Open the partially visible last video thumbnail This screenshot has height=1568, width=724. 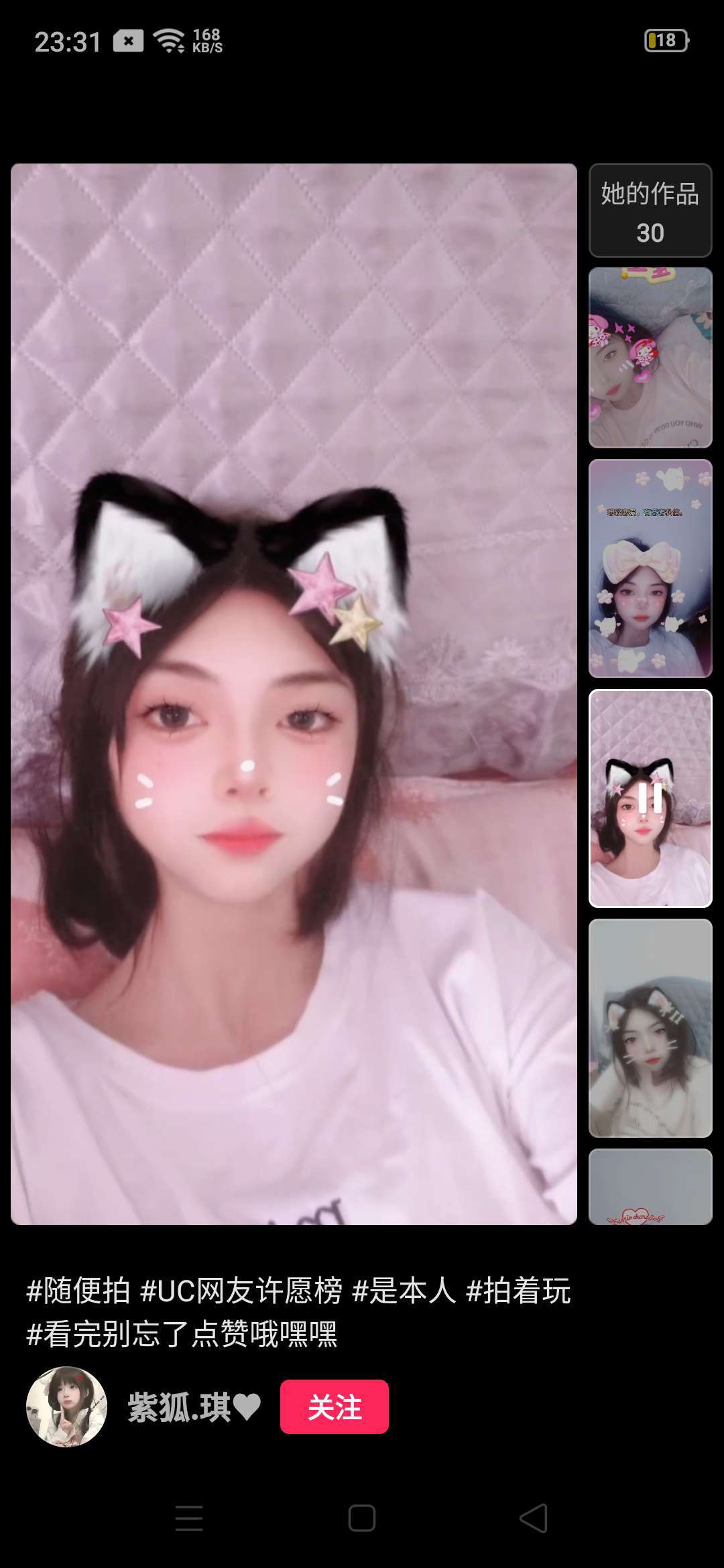[x=650, y=1187]
